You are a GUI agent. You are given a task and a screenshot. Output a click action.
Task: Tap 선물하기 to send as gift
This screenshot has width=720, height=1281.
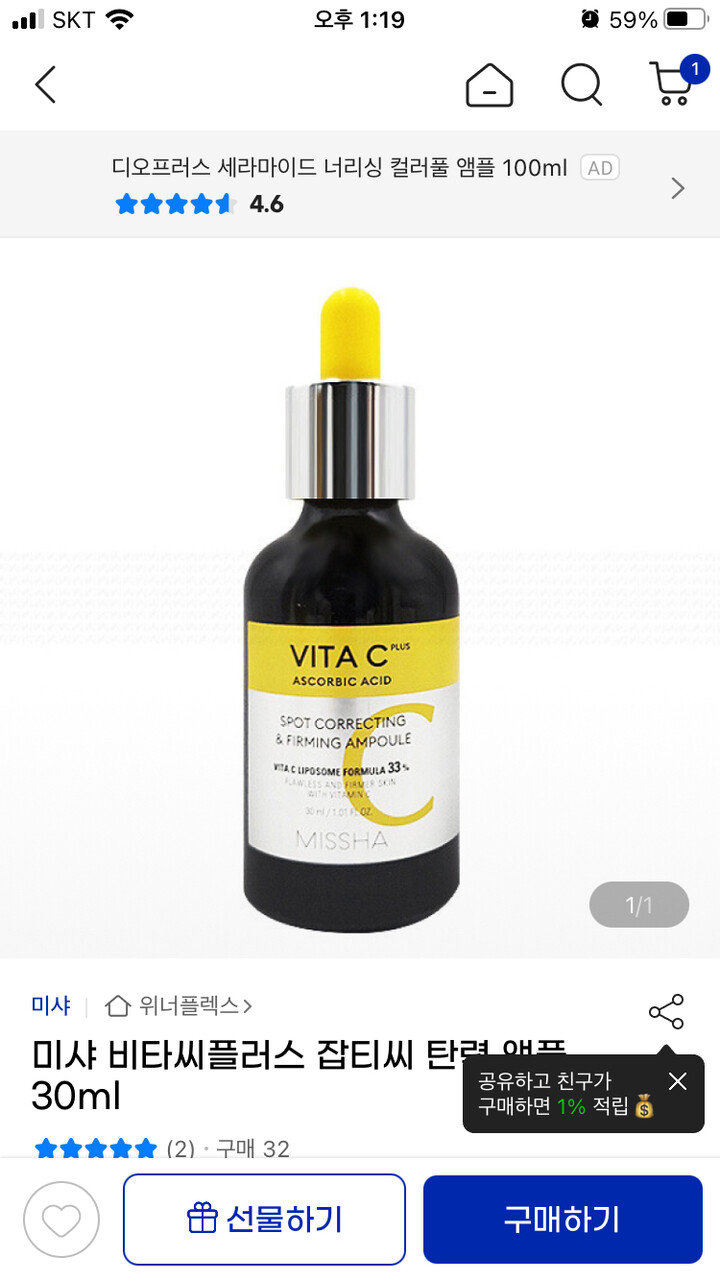(264, 1219)
